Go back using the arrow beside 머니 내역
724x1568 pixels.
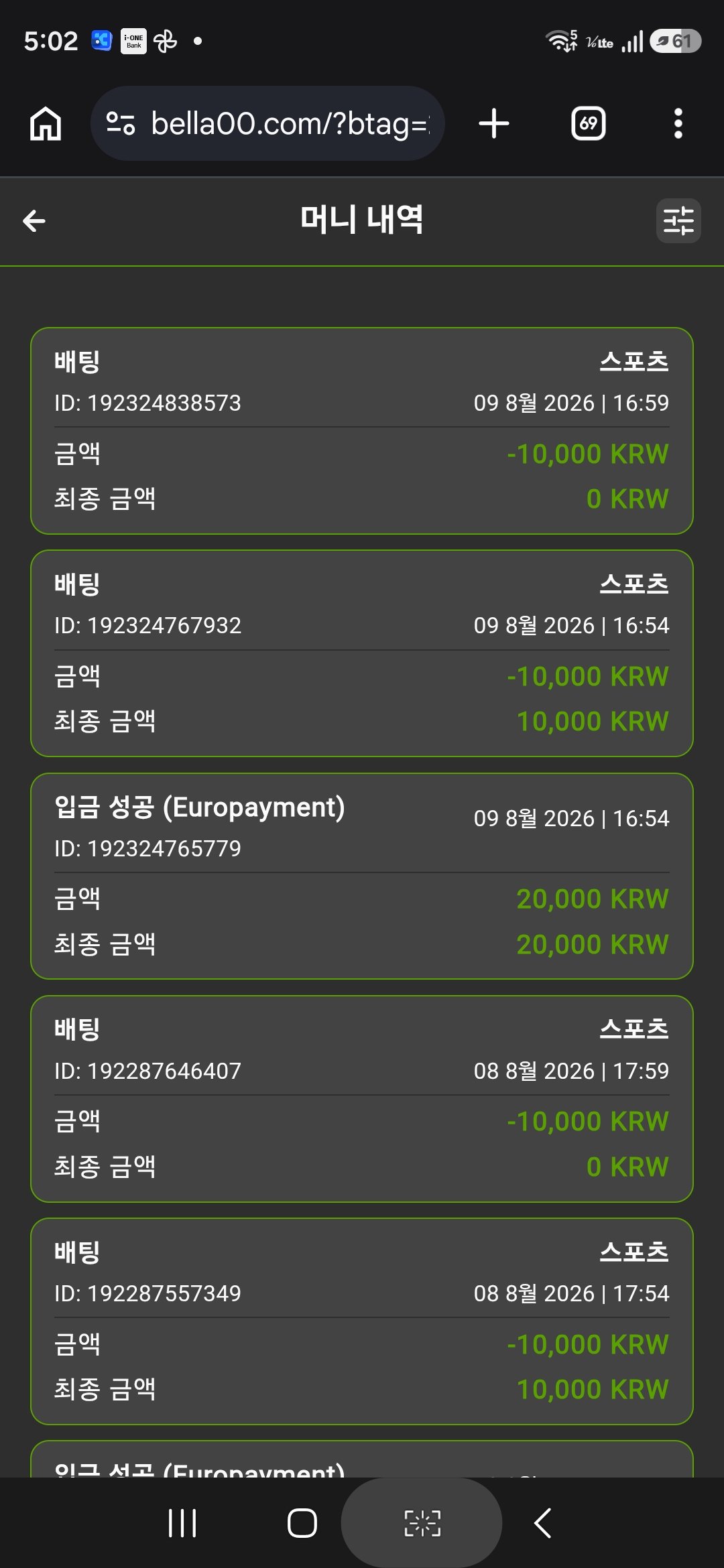(34, 220)
